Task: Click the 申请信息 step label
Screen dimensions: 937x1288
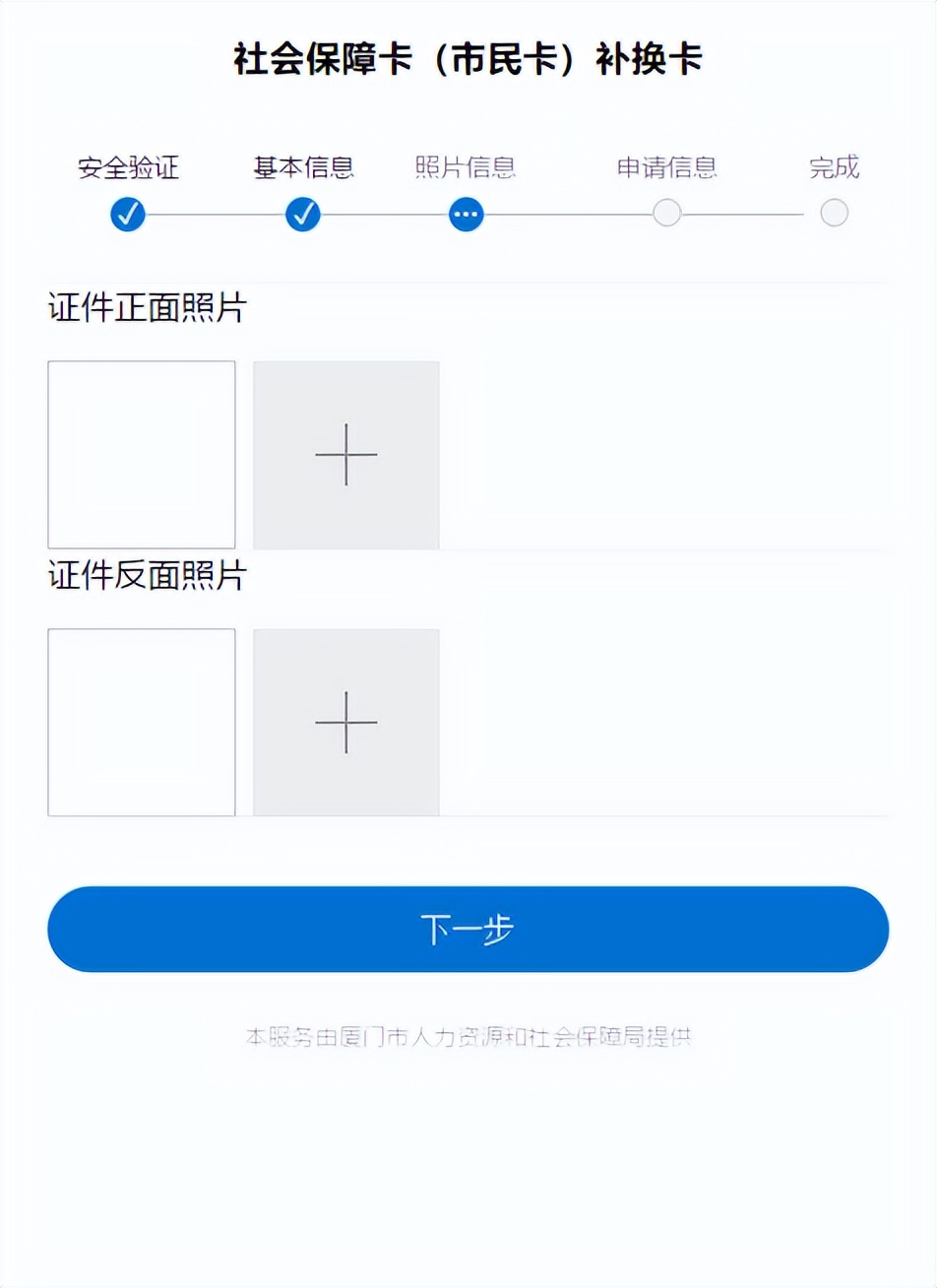Action: click(x=667, y=167)
